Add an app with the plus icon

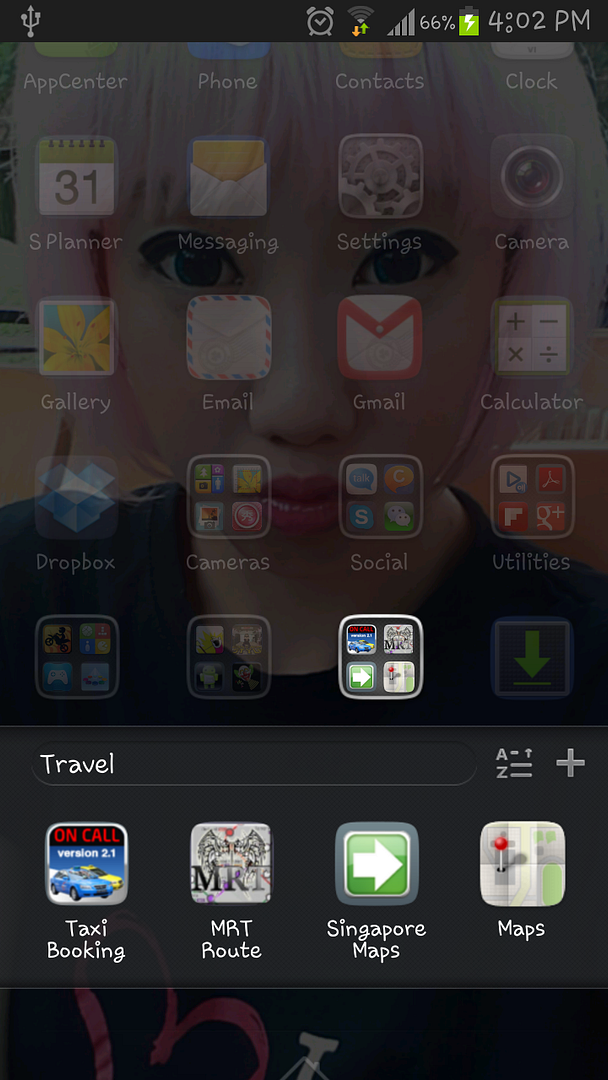[570, 763]
